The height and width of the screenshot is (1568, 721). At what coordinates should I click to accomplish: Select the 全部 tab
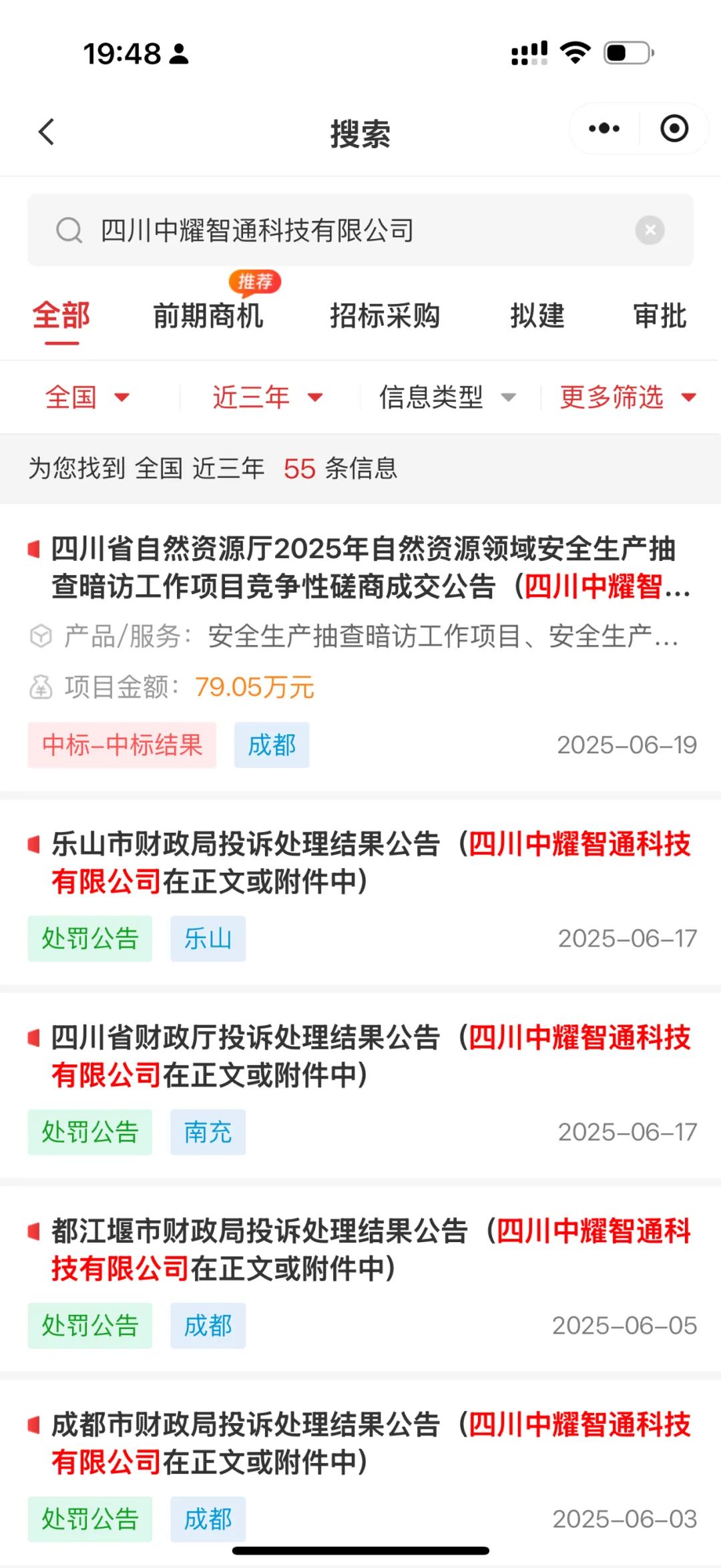[61, 315]
